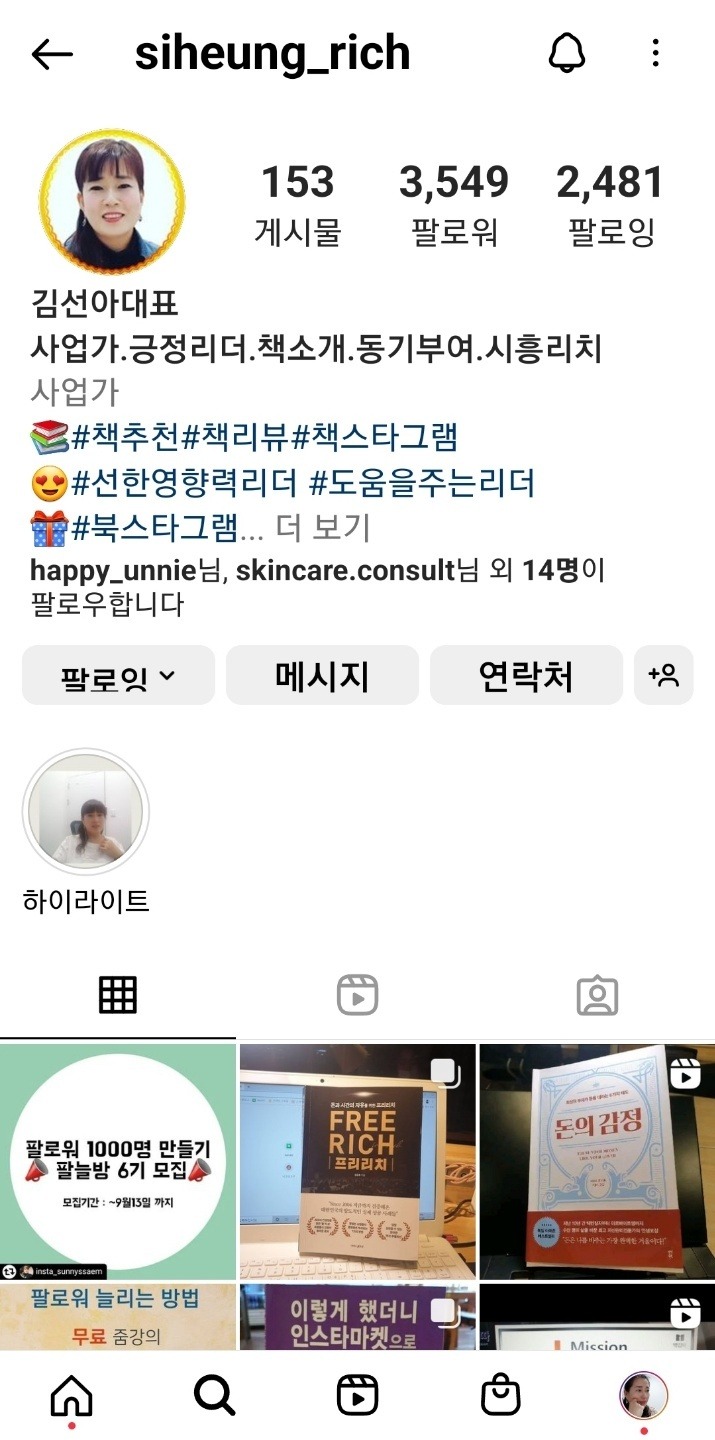Send a message via 메시지 button
715x1440 pixels.
(322, 676)
